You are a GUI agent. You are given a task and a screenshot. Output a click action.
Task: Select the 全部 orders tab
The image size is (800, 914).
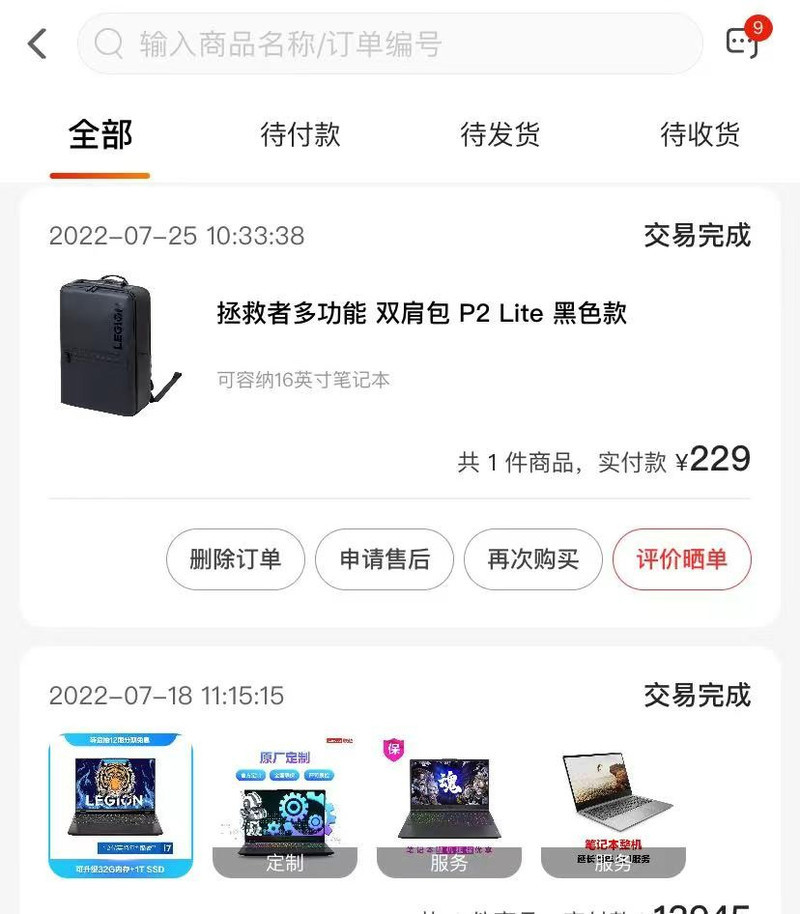point(100,135)
